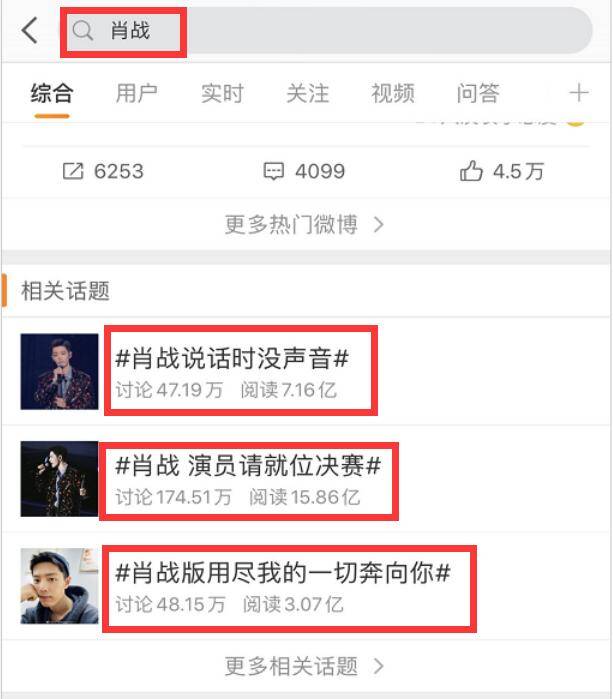Viewport: 613px width, 699px height.
Task: Open the 实时 tab
Action: (221, 93)
